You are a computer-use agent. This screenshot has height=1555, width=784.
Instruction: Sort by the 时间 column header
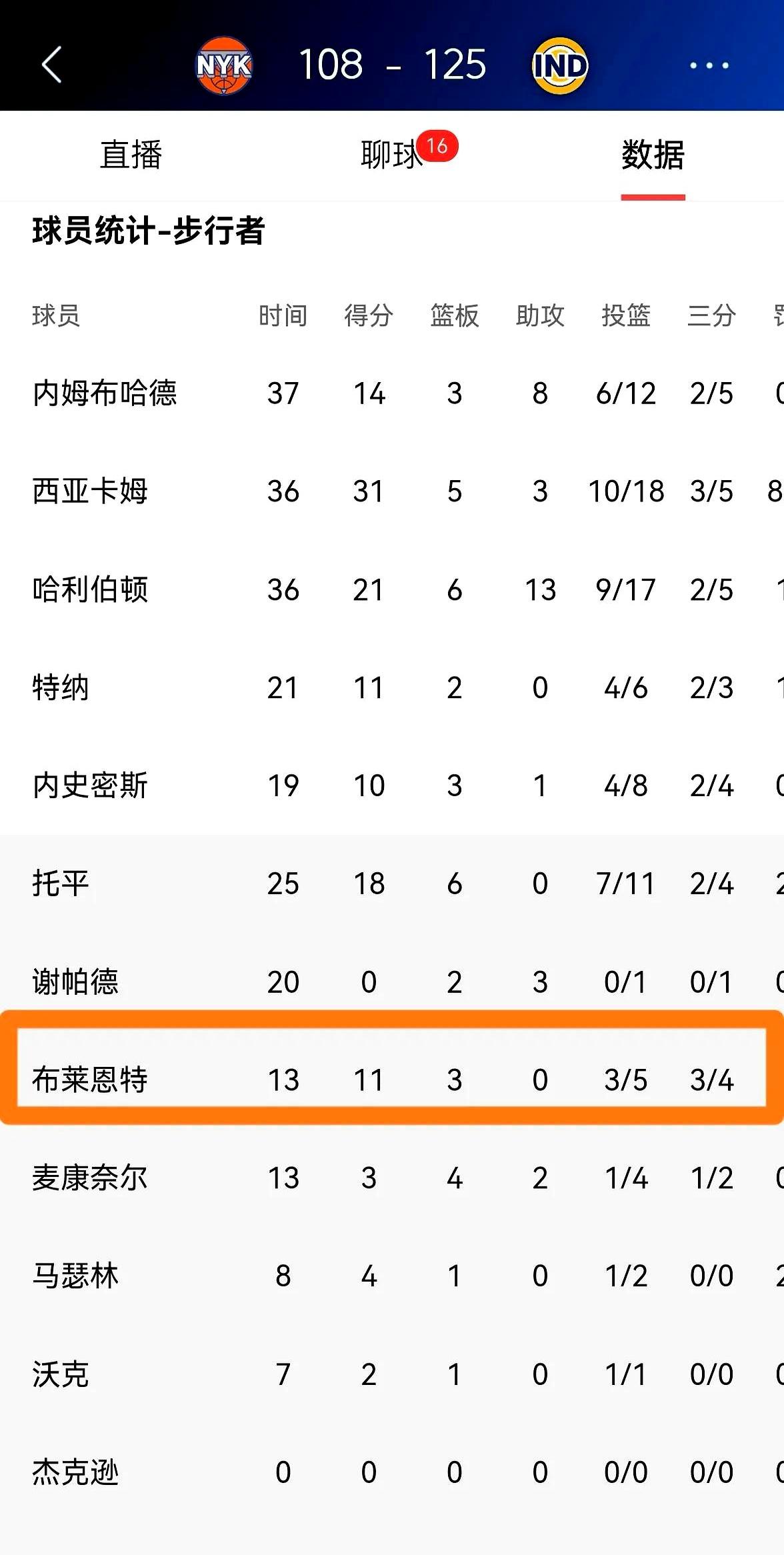tap(283, 317)
